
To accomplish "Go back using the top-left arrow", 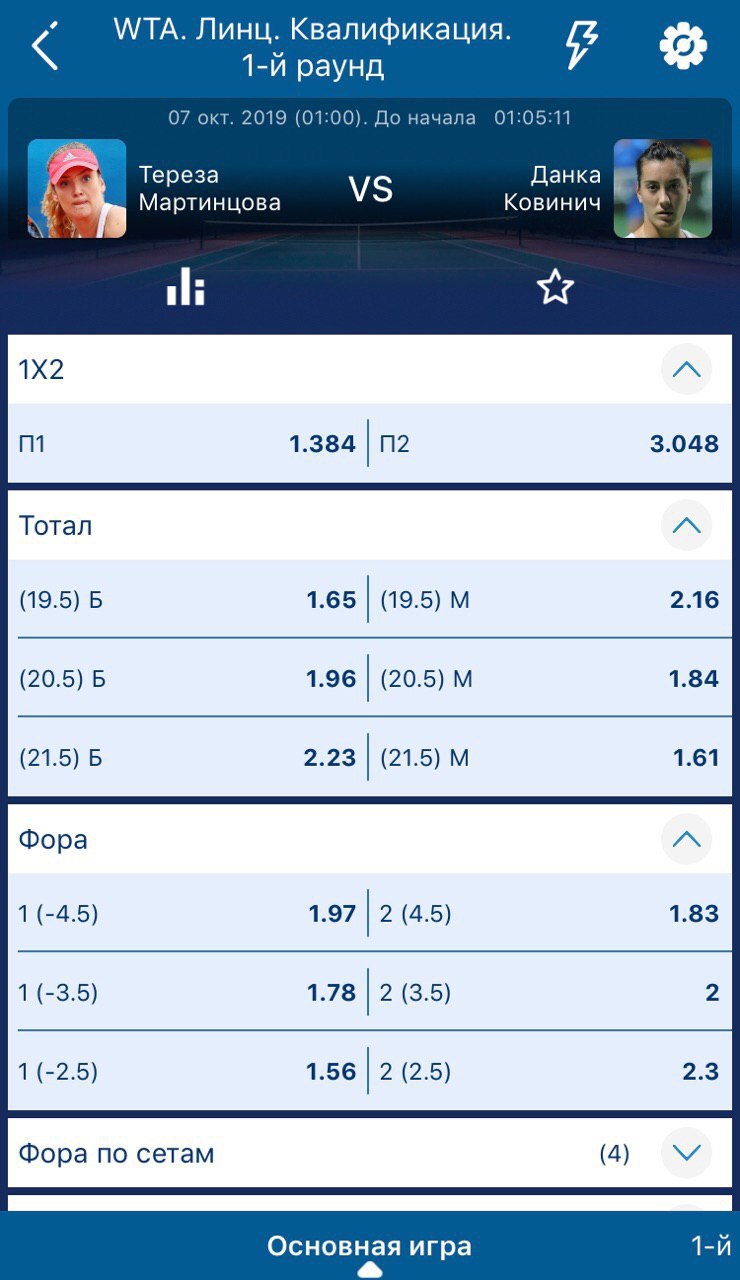I will click(46, 46).
